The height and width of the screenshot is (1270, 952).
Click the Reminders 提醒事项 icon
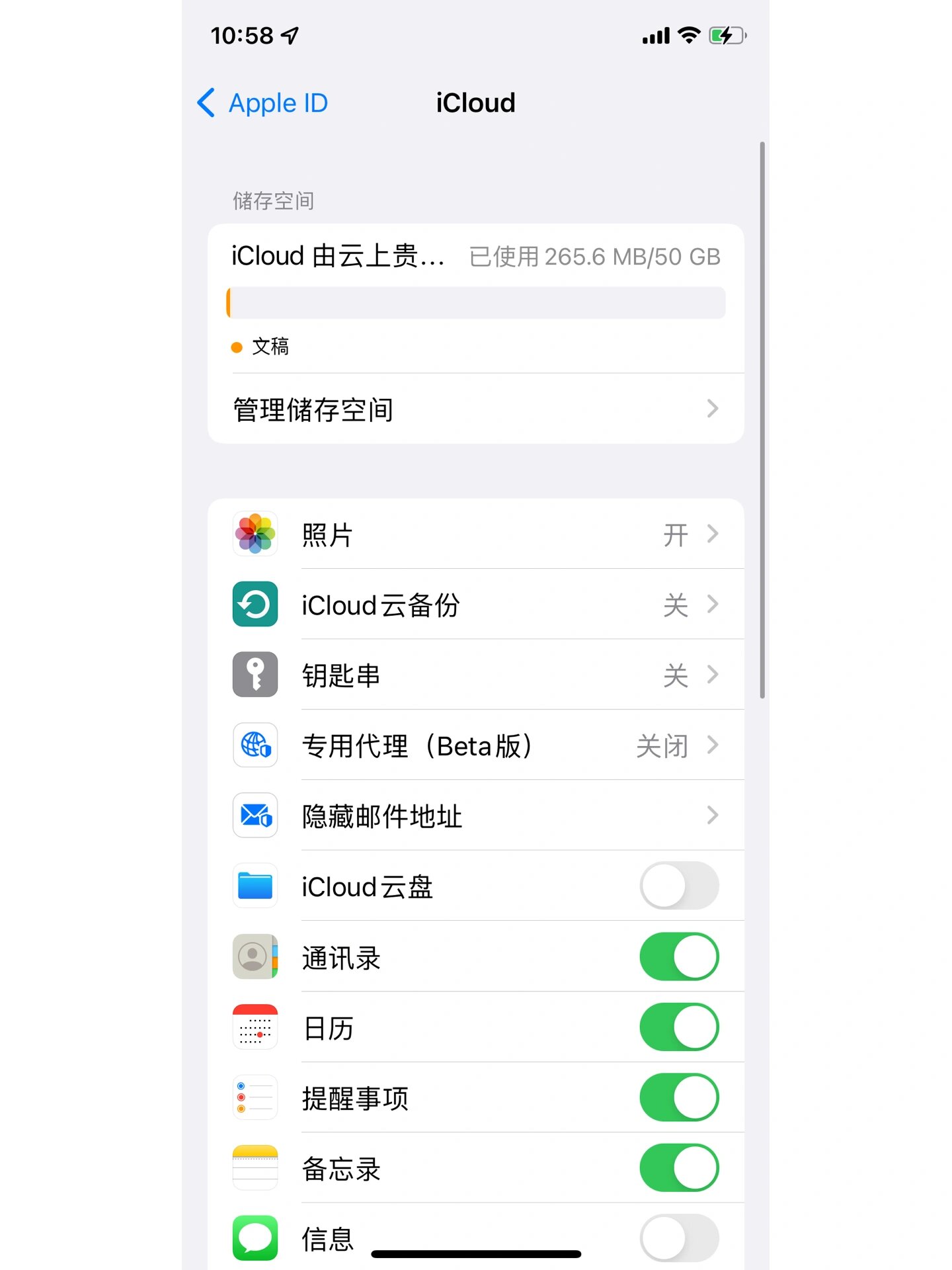[255, 1098]
